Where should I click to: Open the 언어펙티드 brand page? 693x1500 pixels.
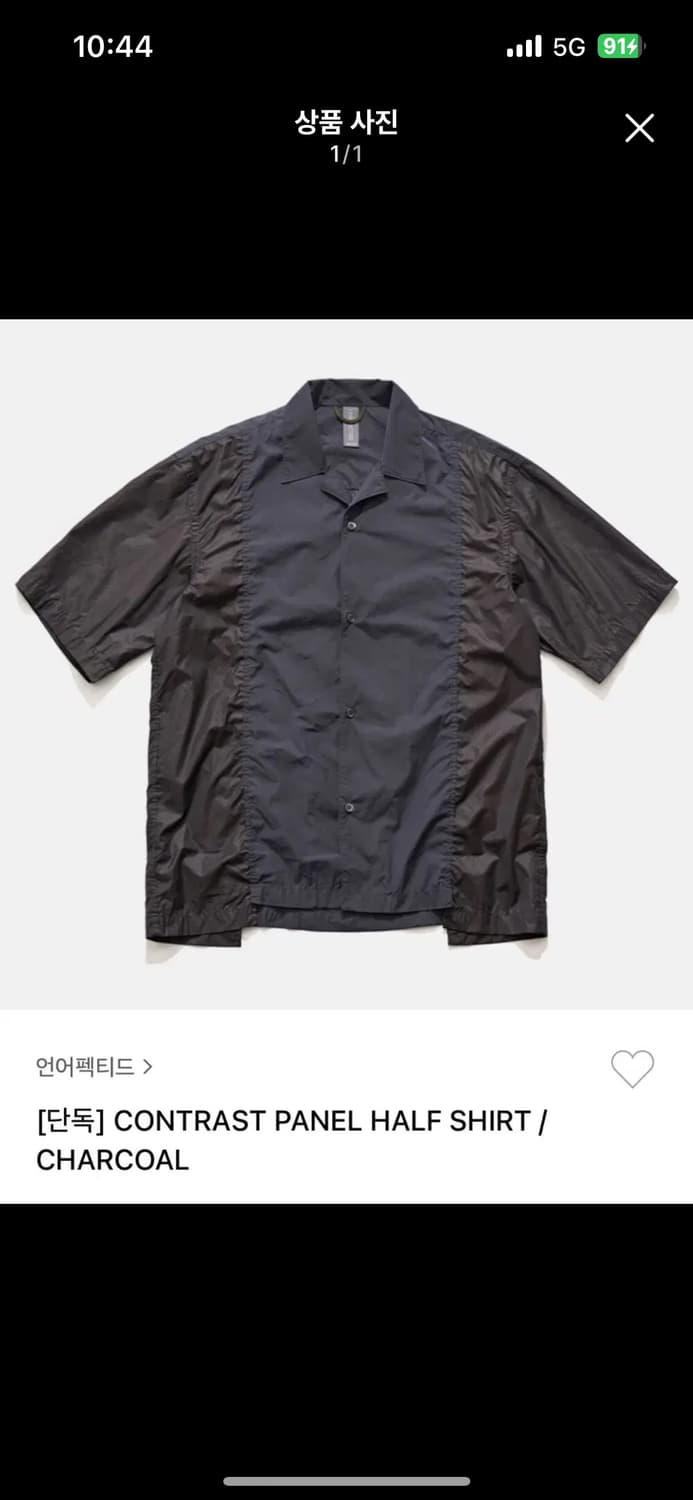coord(94,1067)
